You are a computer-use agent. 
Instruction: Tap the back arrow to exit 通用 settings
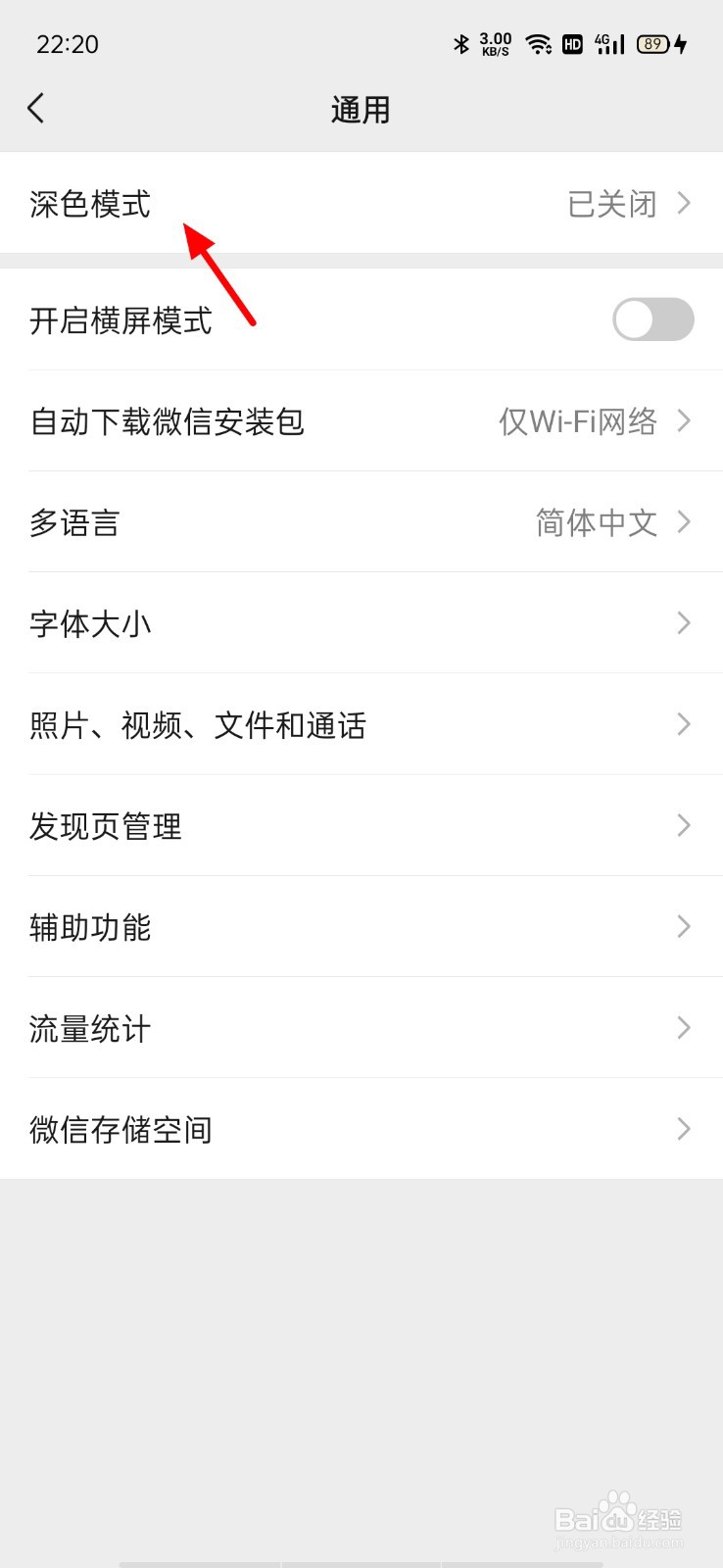coord(36,108)
